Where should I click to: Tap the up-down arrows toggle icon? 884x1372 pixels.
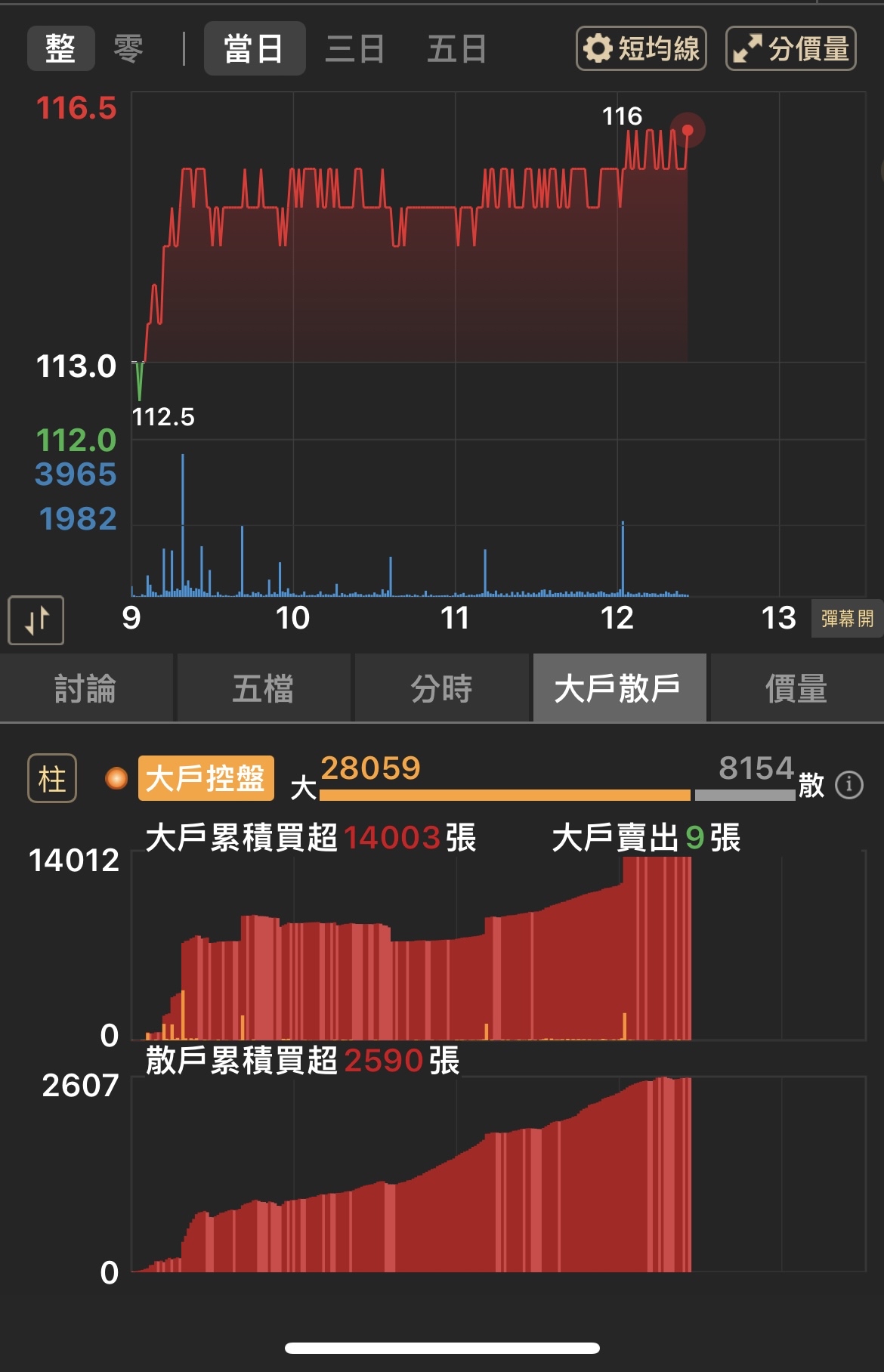(36, 620)
